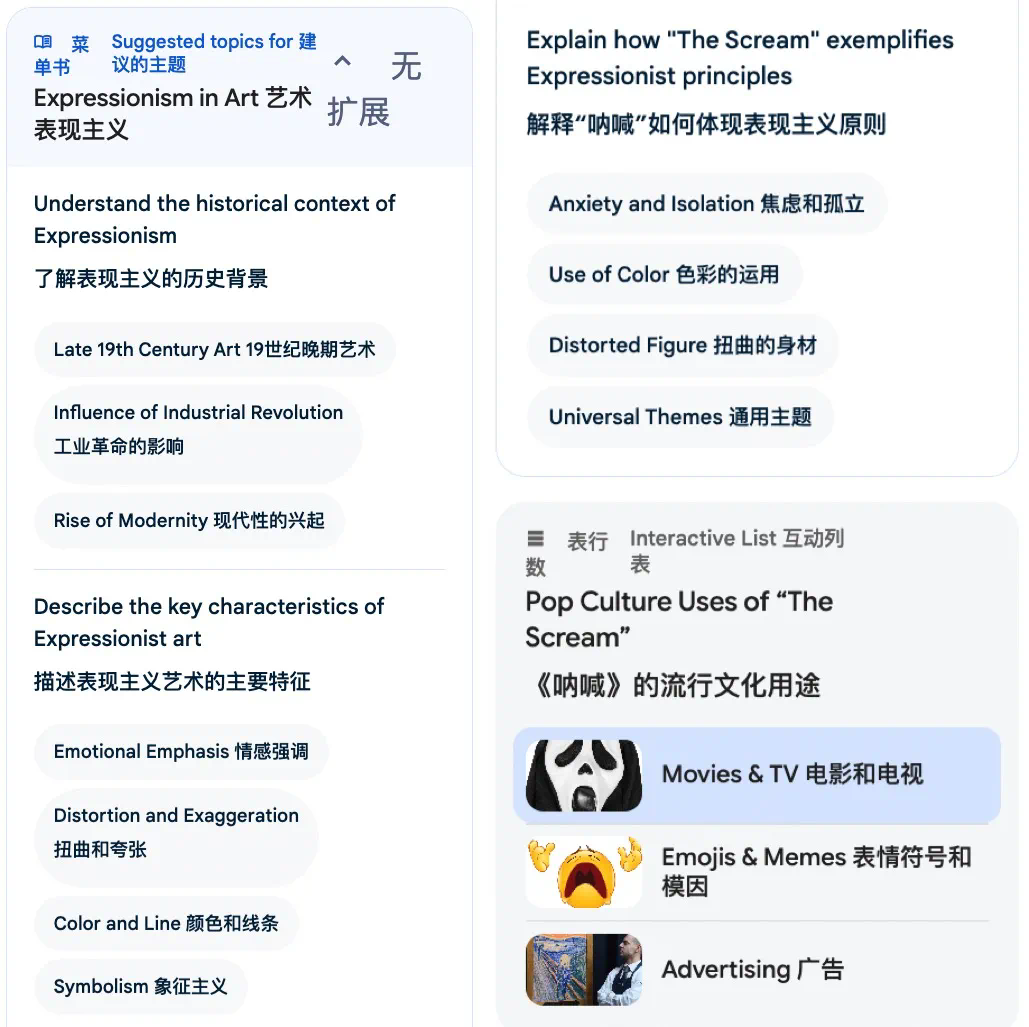Open the Movies & TV list item

click(x=757, y=774)
